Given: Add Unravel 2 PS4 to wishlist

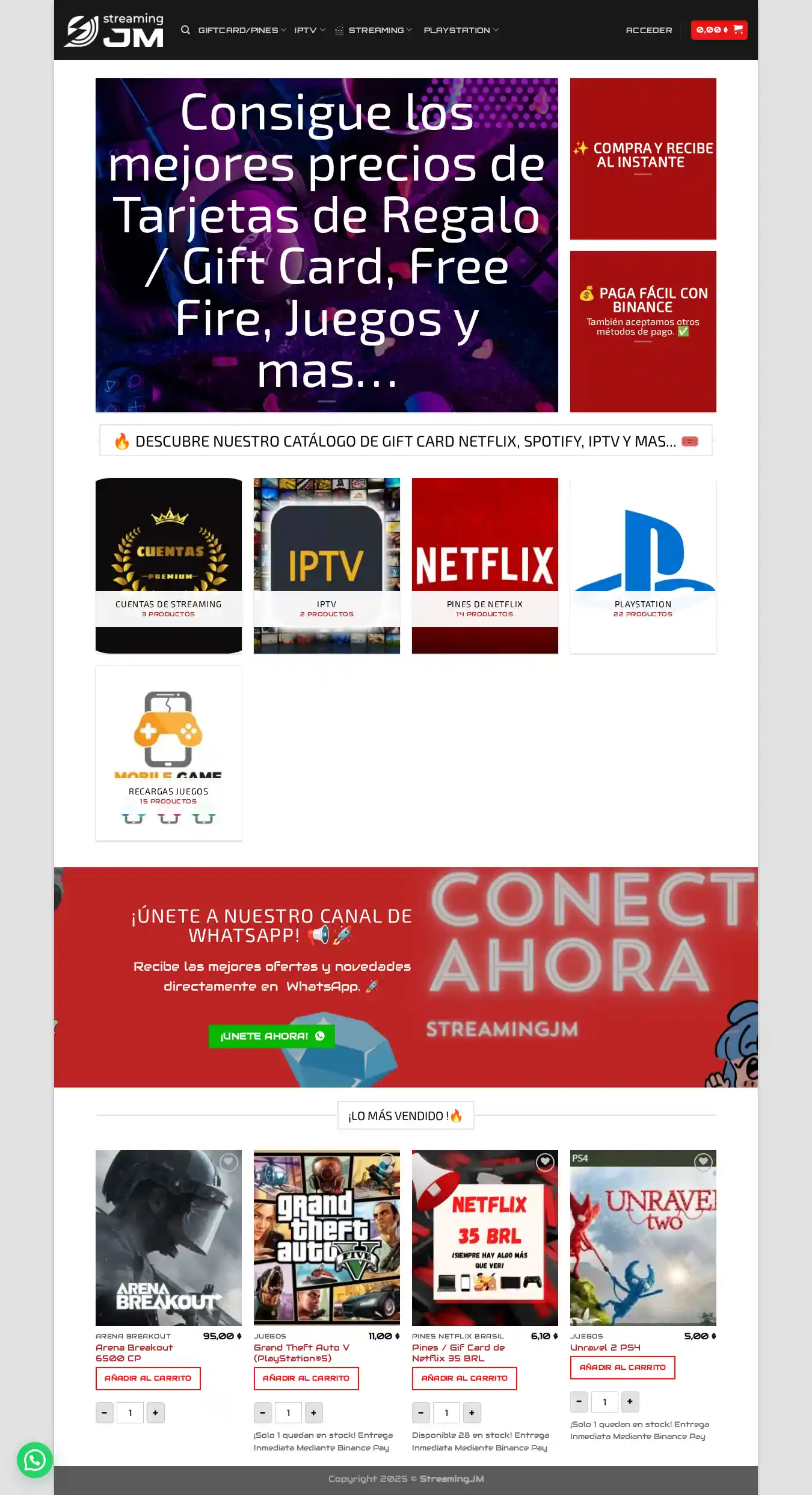Looking at the screenshot, I should coord(703,1162).
